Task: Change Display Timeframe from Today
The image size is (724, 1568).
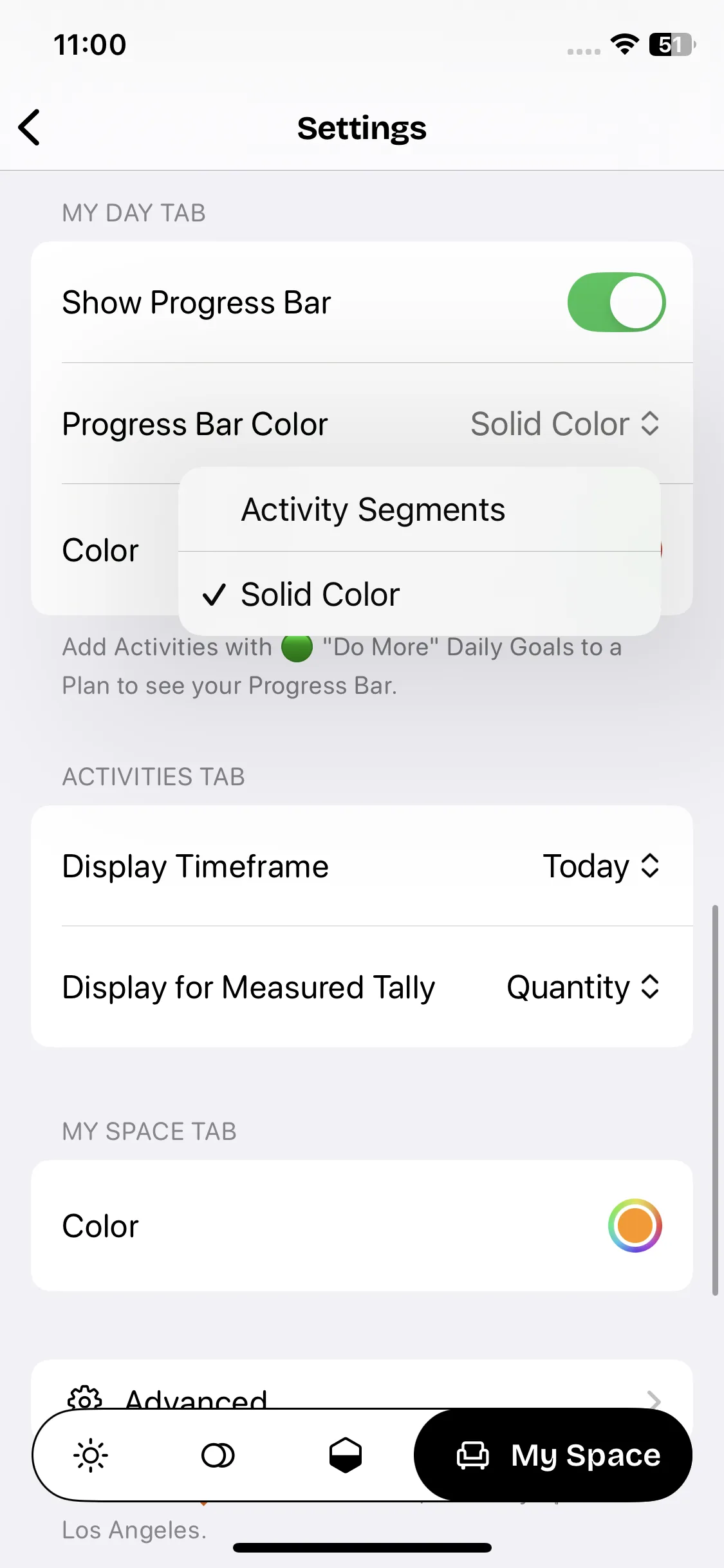Action: [600, 866]
